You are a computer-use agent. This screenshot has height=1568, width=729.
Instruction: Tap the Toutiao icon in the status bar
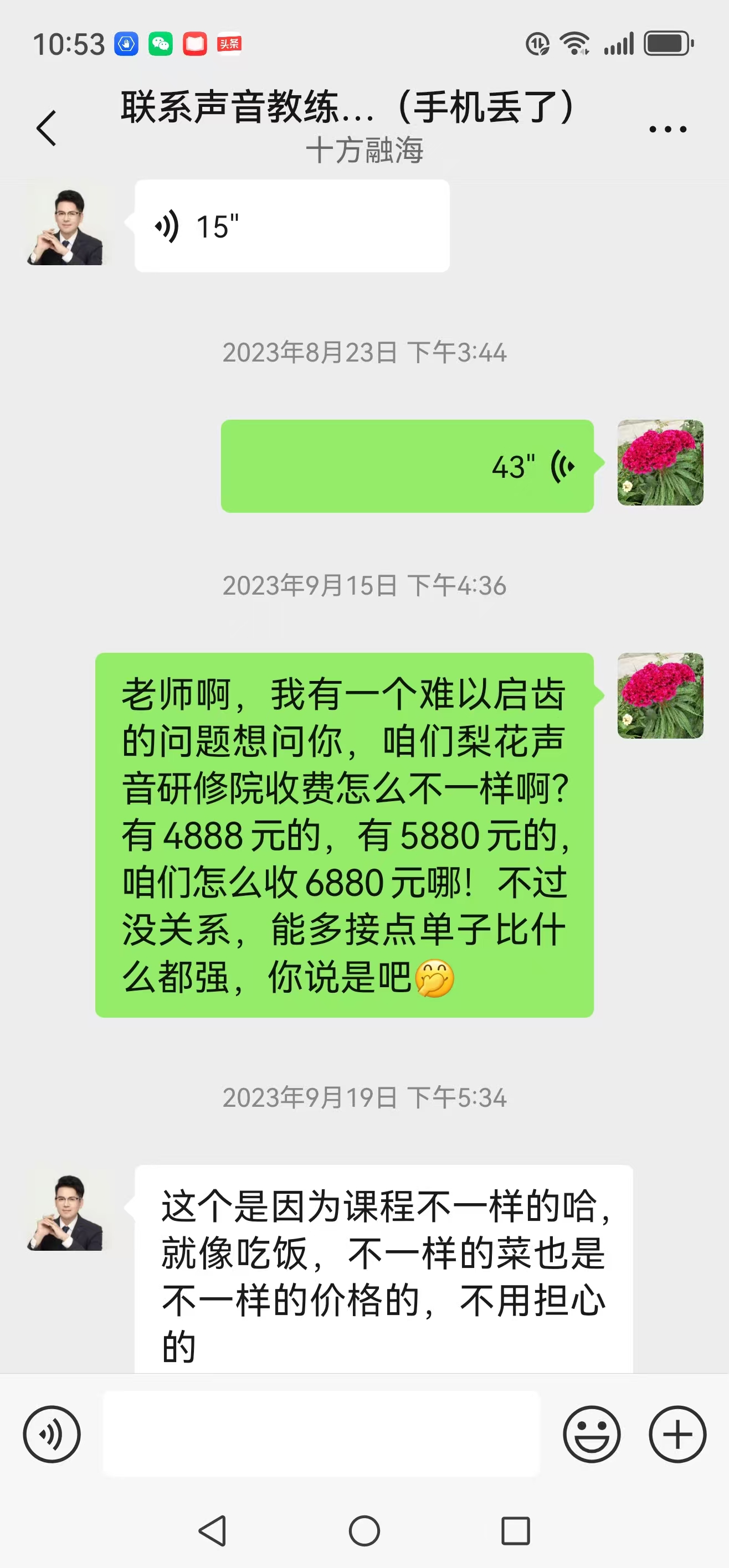(x=229, y=43)
